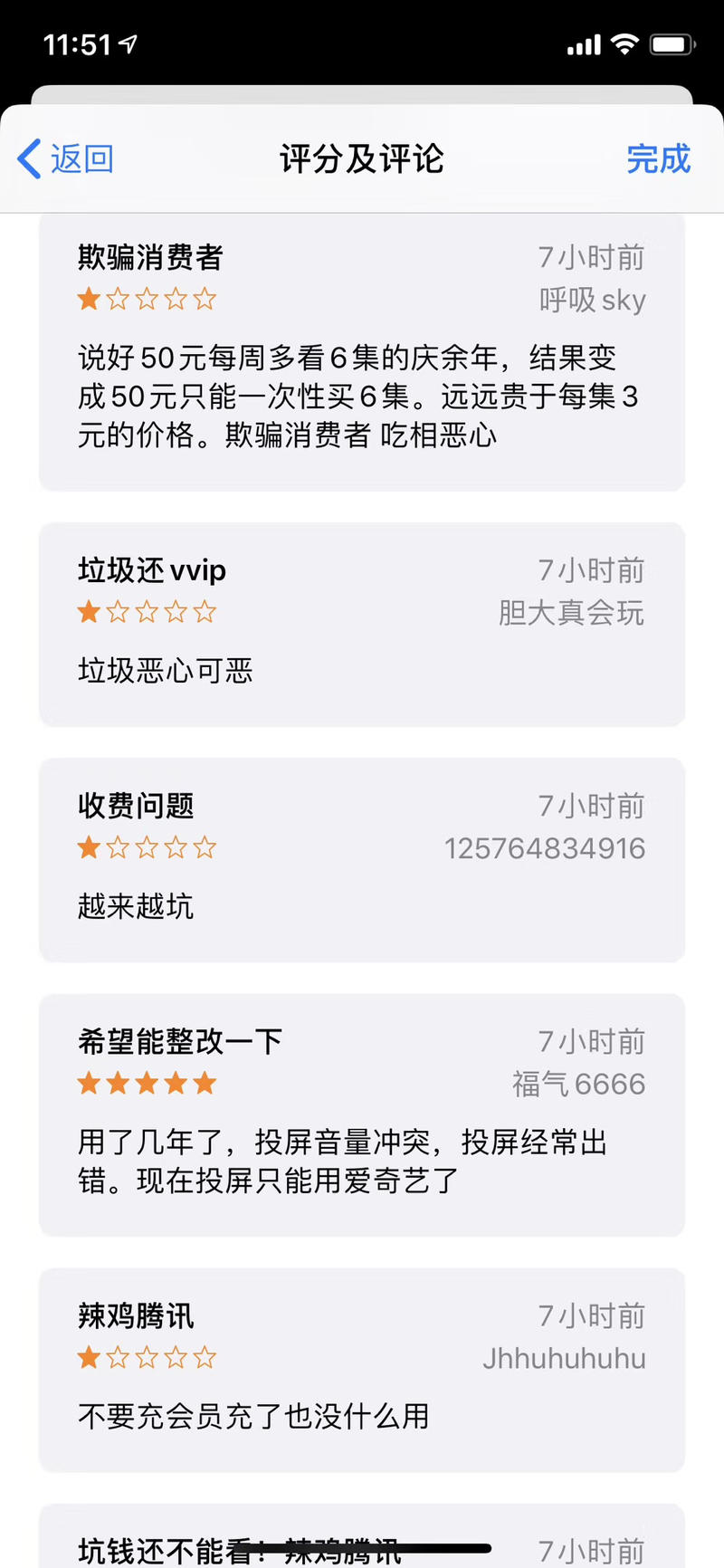Tap the first star in 欺骗消费者 review rating

tap(88, 299)
